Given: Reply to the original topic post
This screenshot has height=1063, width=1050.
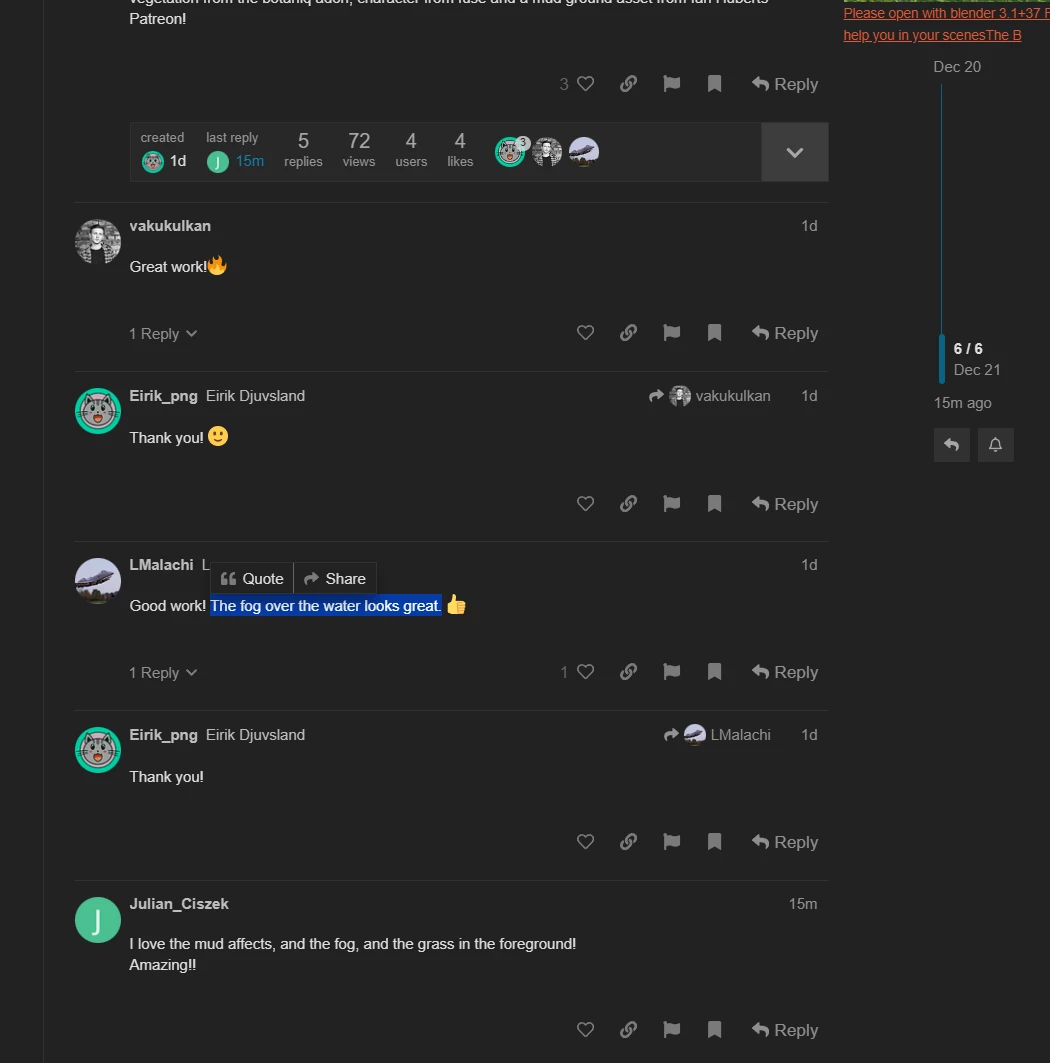Looking at the screenshot, I should (x=785, y=85).
